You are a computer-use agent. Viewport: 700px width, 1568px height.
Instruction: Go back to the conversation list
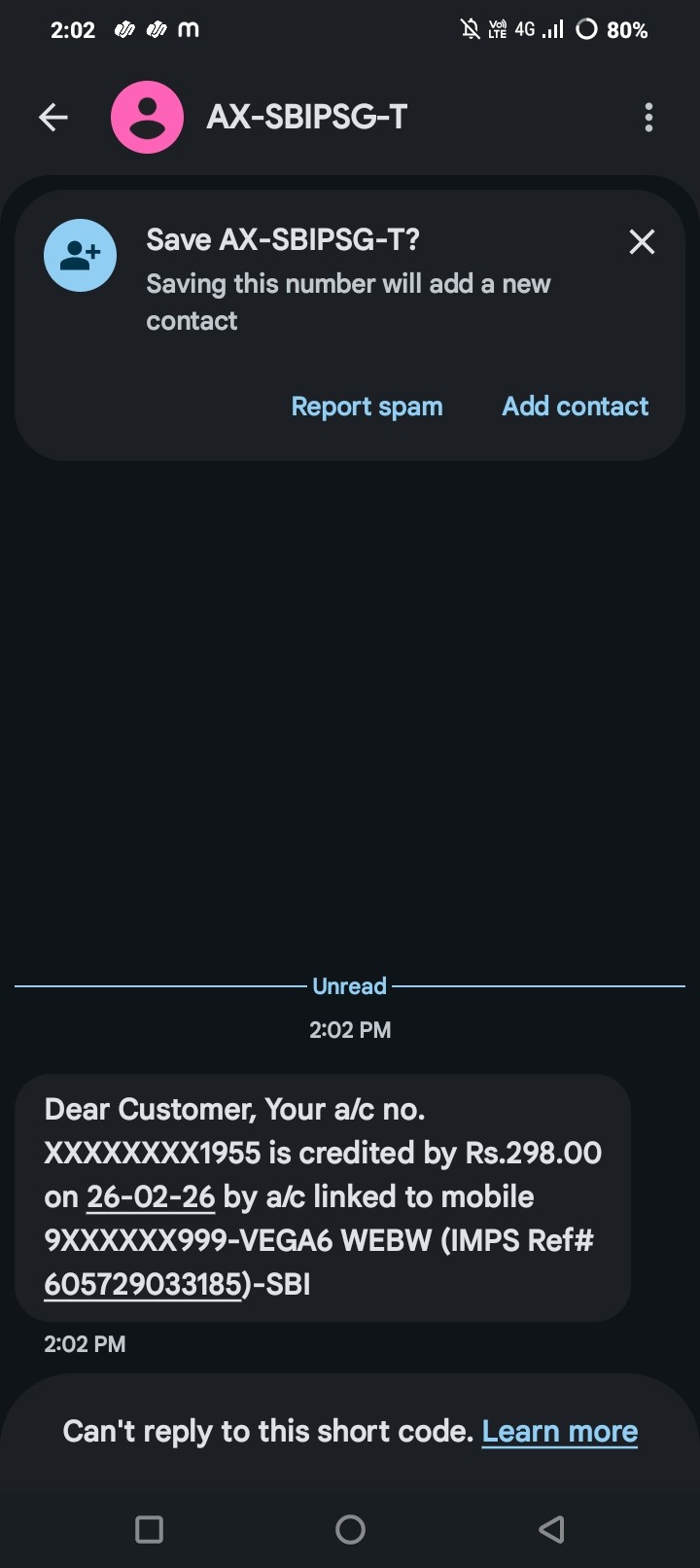click(x=53, y=118)
